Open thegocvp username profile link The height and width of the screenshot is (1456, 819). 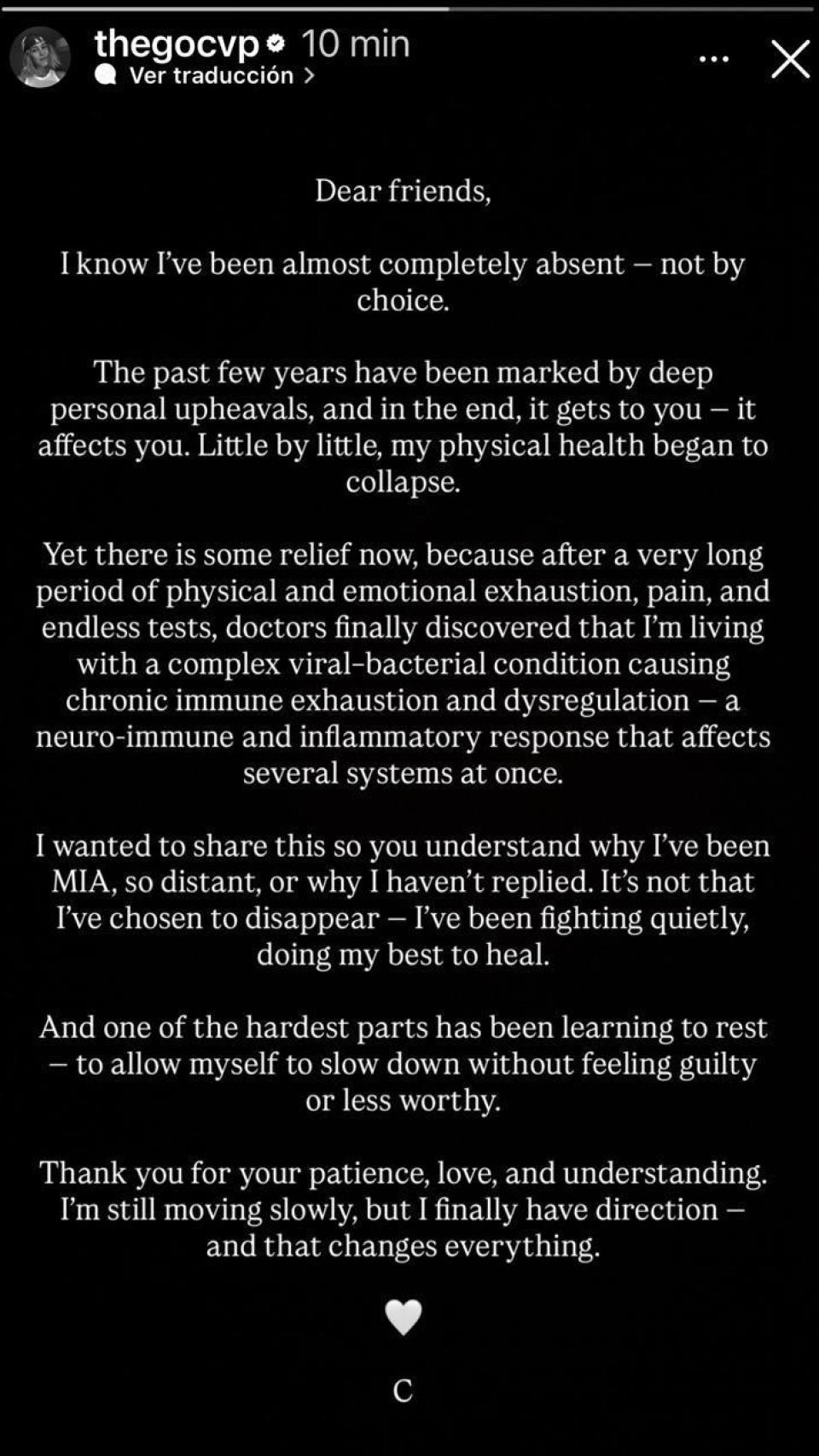click(177, 43)
